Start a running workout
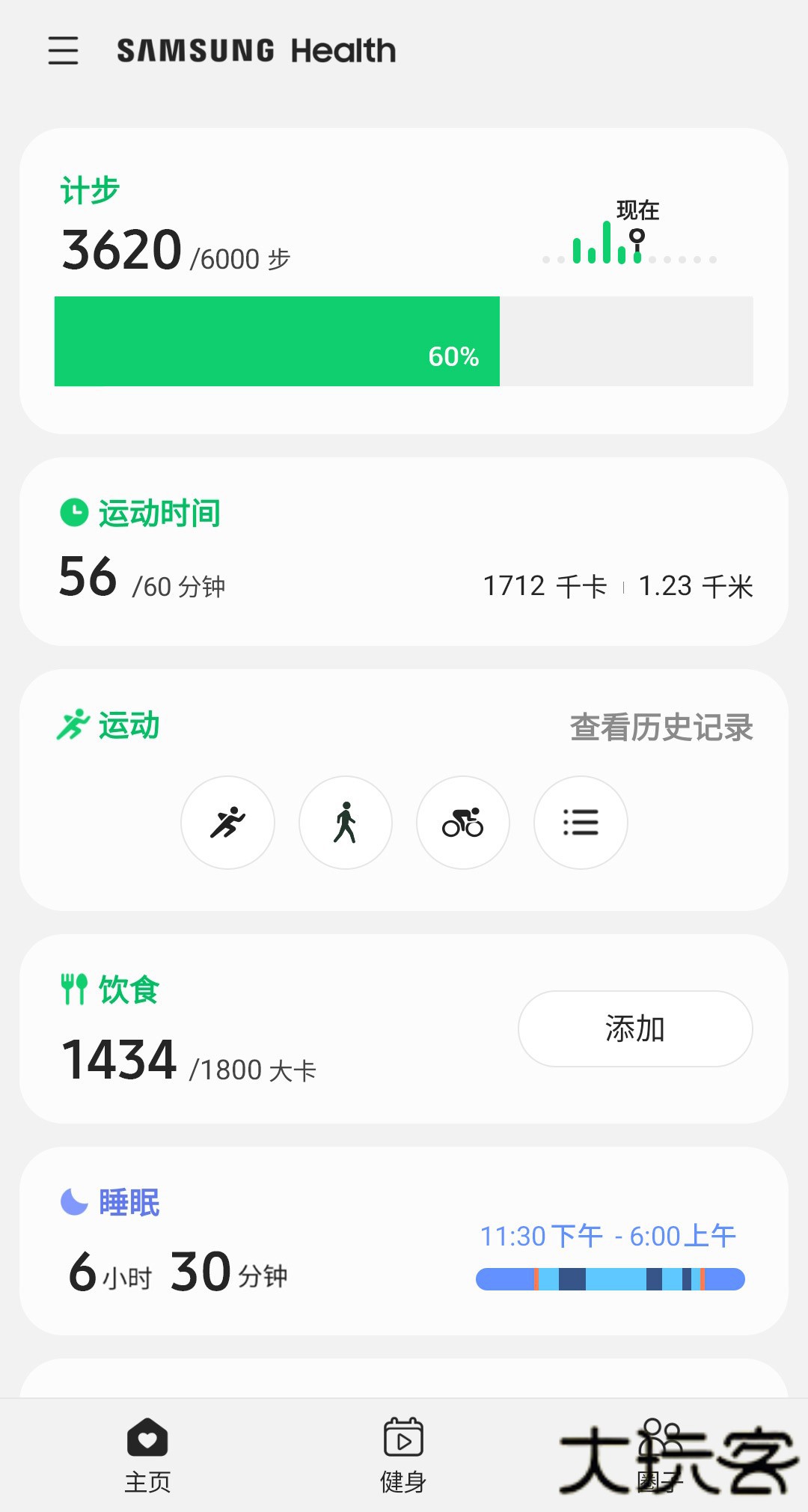 [x=227, y=823]
